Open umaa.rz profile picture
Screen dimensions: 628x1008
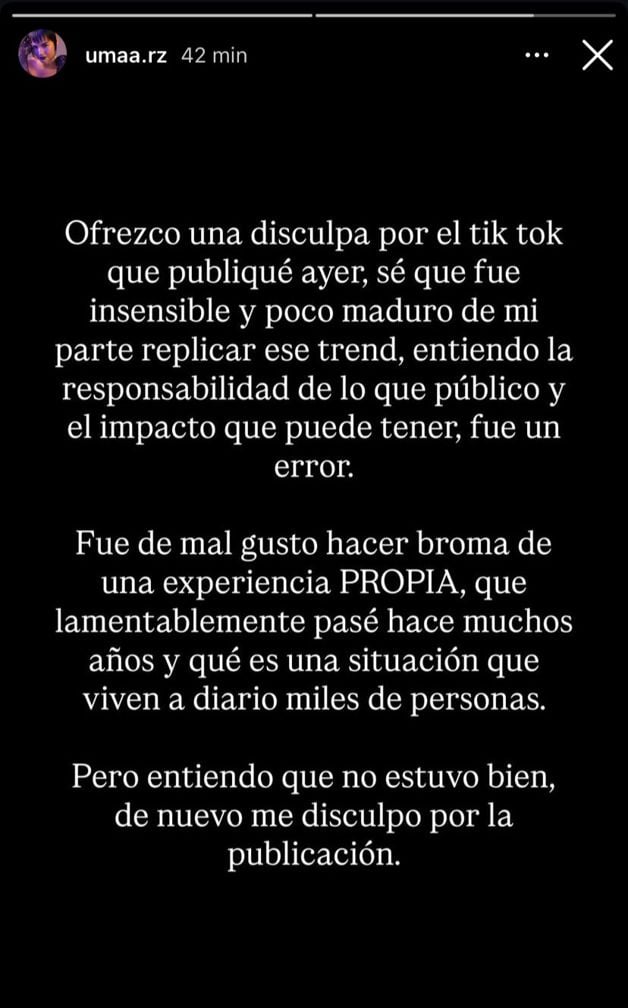(x=42, y=54)
